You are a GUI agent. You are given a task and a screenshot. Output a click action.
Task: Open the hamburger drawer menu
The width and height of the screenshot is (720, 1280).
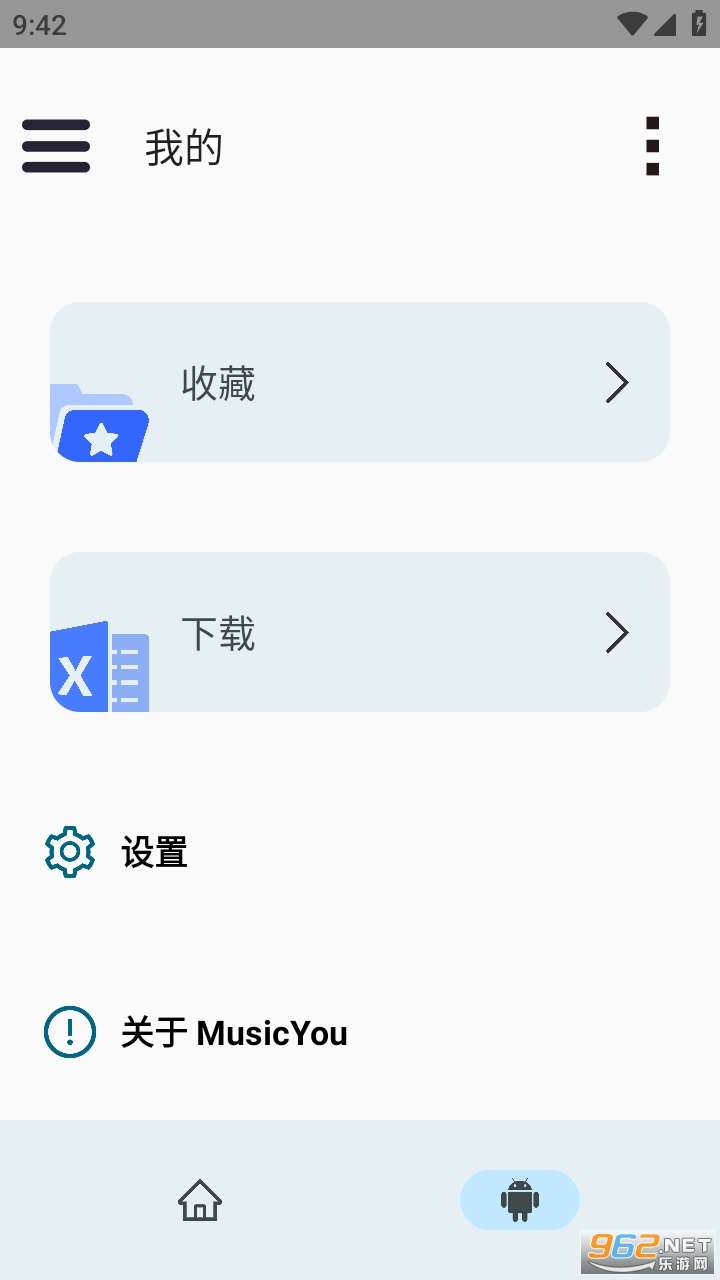click(56, 146)
